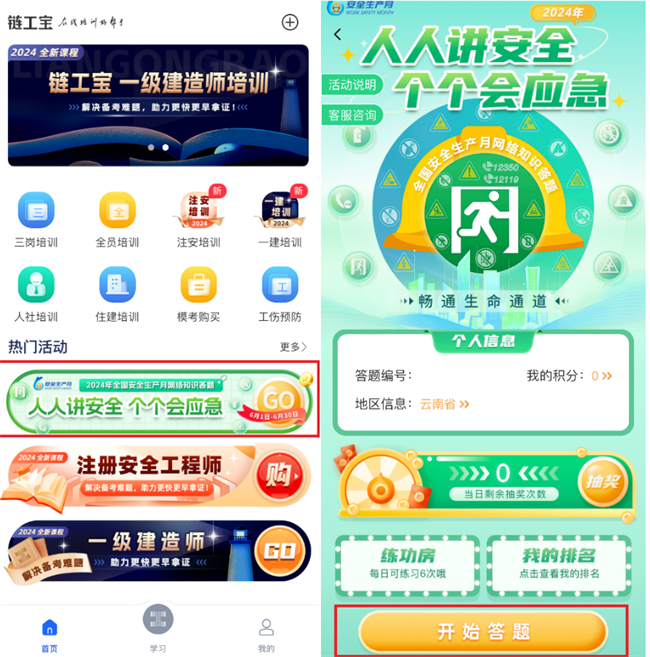
Task: Switch to the 学习 tab
Action: (158, 628)
